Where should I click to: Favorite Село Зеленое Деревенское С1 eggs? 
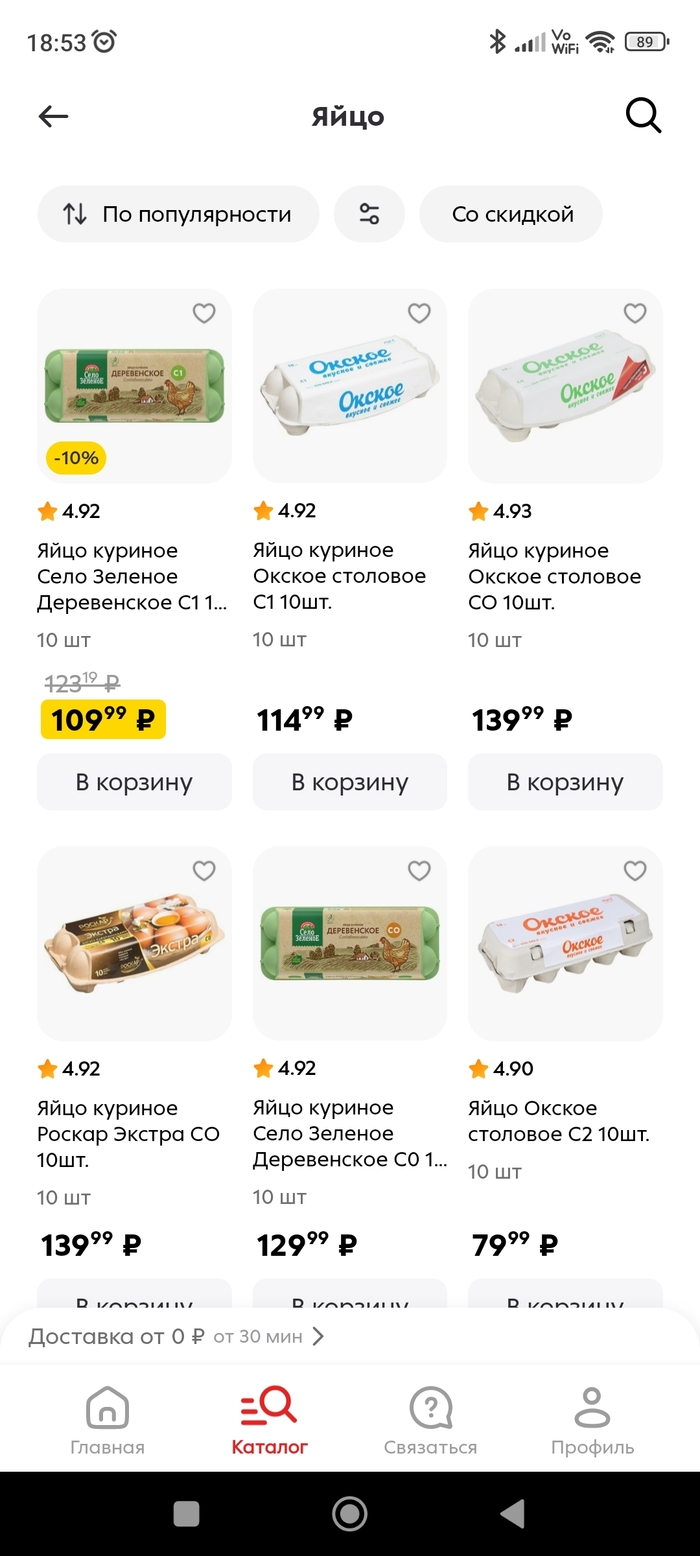point(204,314)
